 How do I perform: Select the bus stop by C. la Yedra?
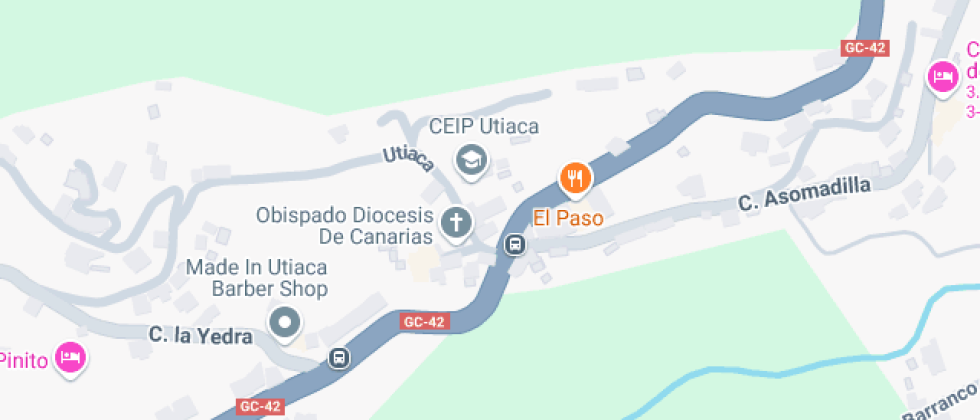click(339, 358)
